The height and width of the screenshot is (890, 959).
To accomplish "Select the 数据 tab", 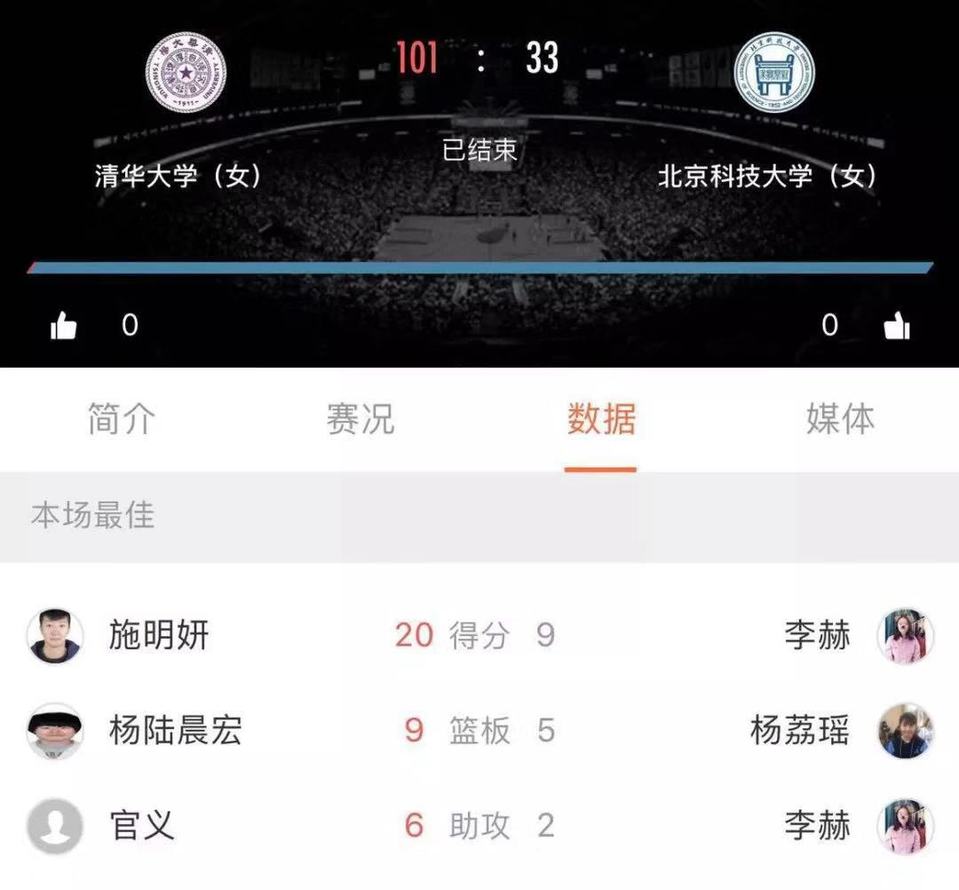I will [x=601, y=419].
